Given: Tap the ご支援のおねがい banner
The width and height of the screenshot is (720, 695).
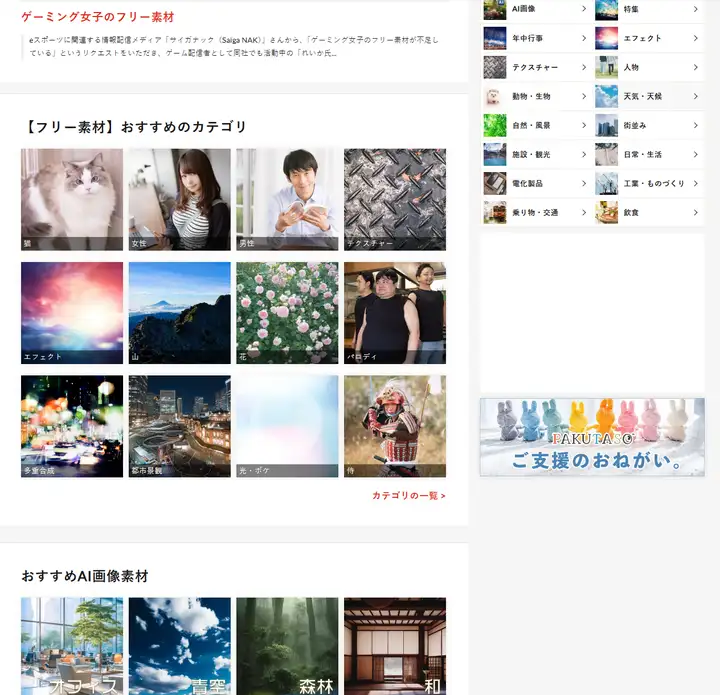Looking at the screenshot, I should point(592,437).
